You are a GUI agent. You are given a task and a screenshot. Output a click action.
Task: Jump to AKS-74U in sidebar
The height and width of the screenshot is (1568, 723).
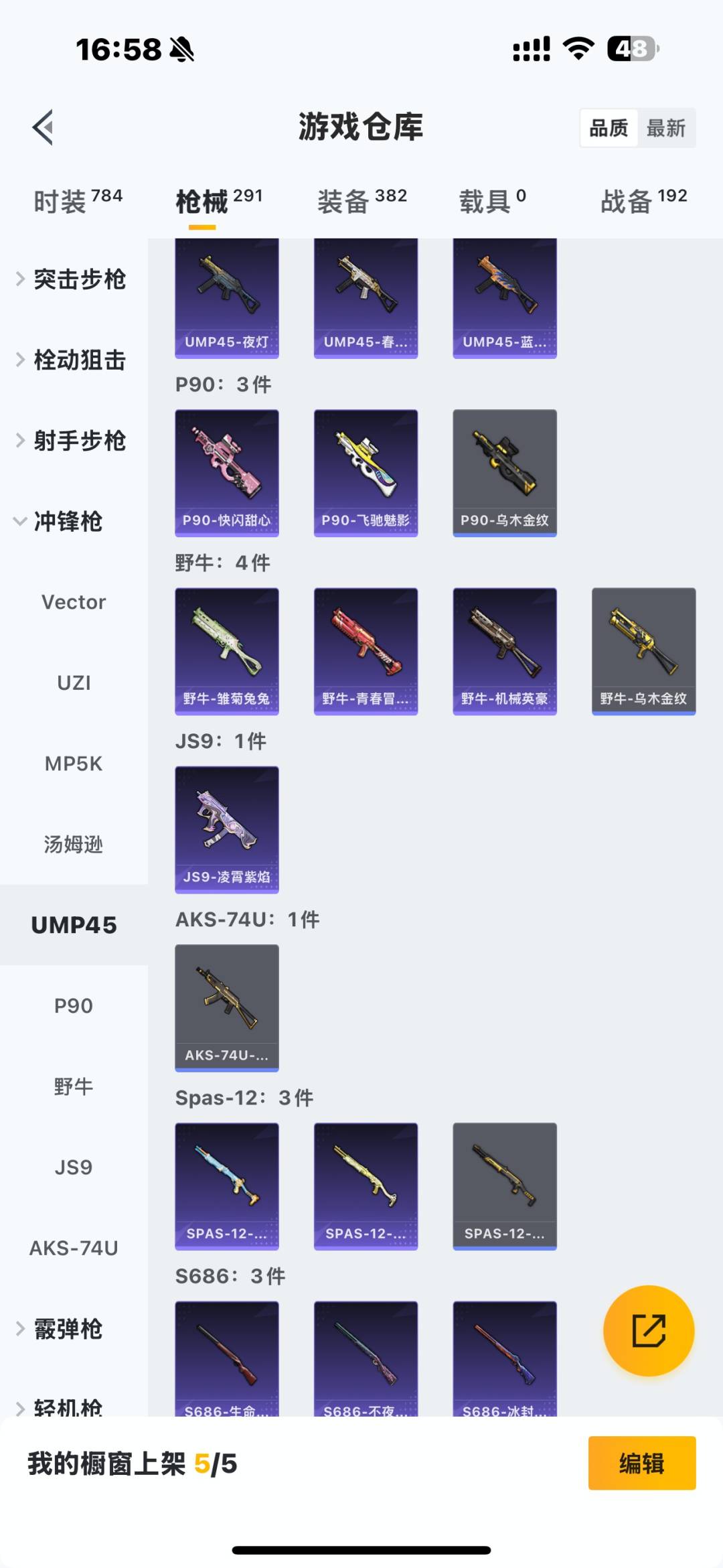coord(74,1248)
